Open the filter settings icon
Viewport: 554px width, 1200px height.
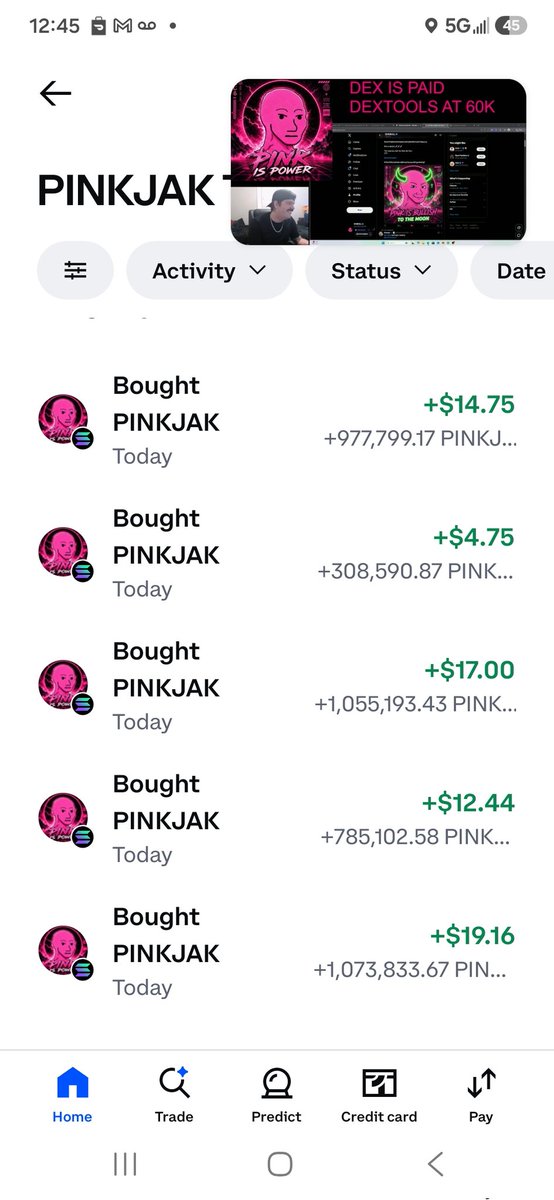[x=75, y=271]
